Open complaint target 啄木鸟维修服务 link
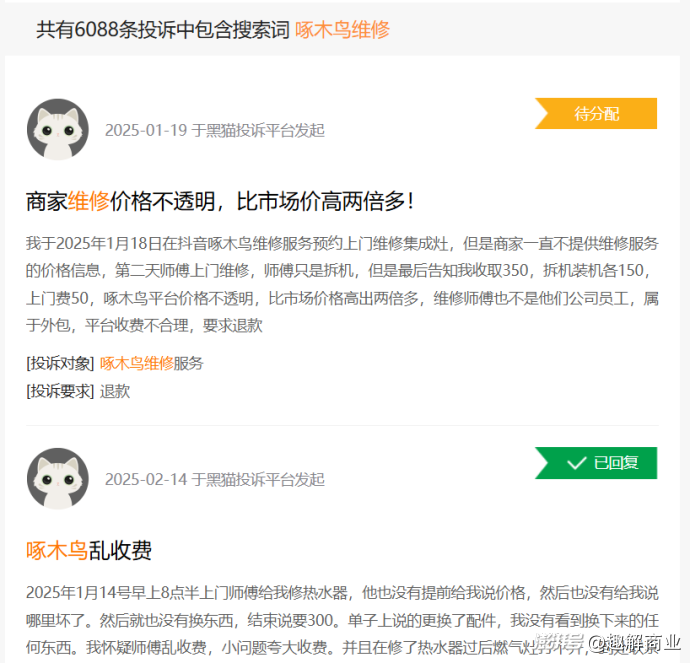 151,363
